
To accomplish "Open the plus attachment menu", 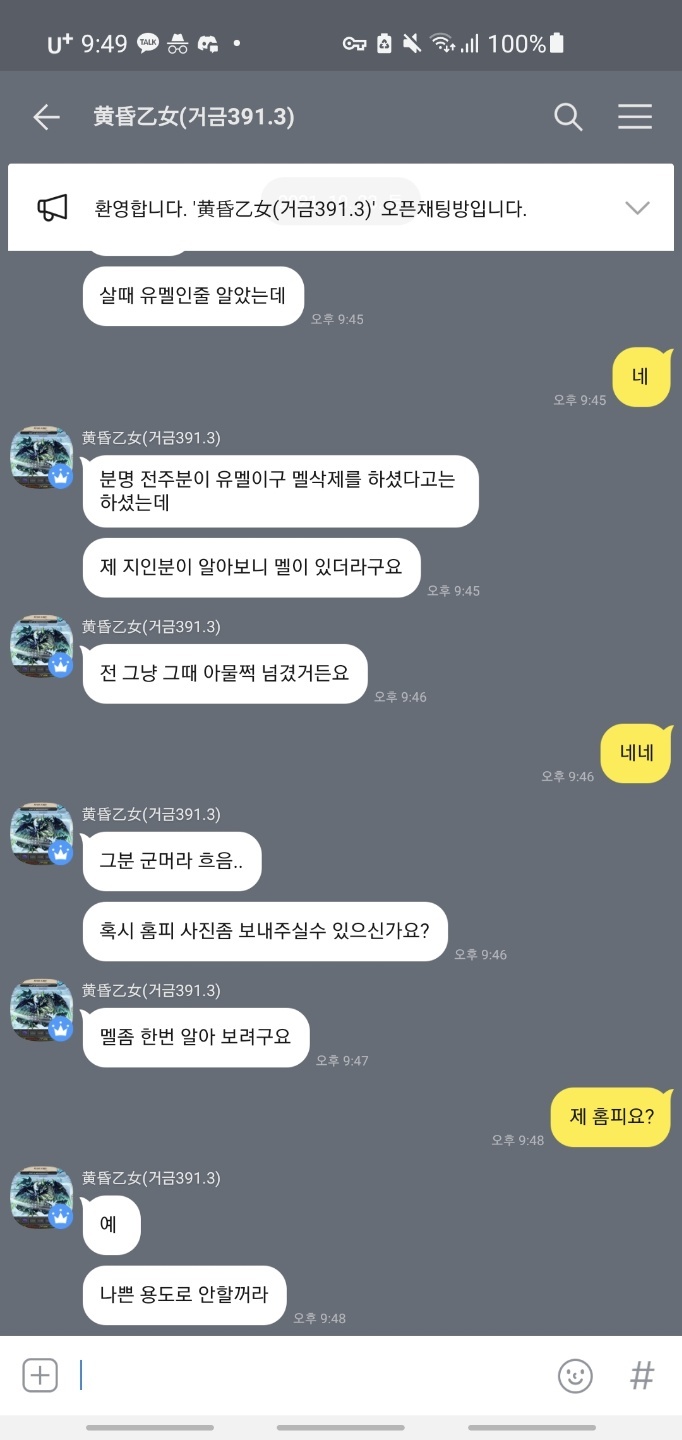I will pyautogui.click(x=40, y=1375).
